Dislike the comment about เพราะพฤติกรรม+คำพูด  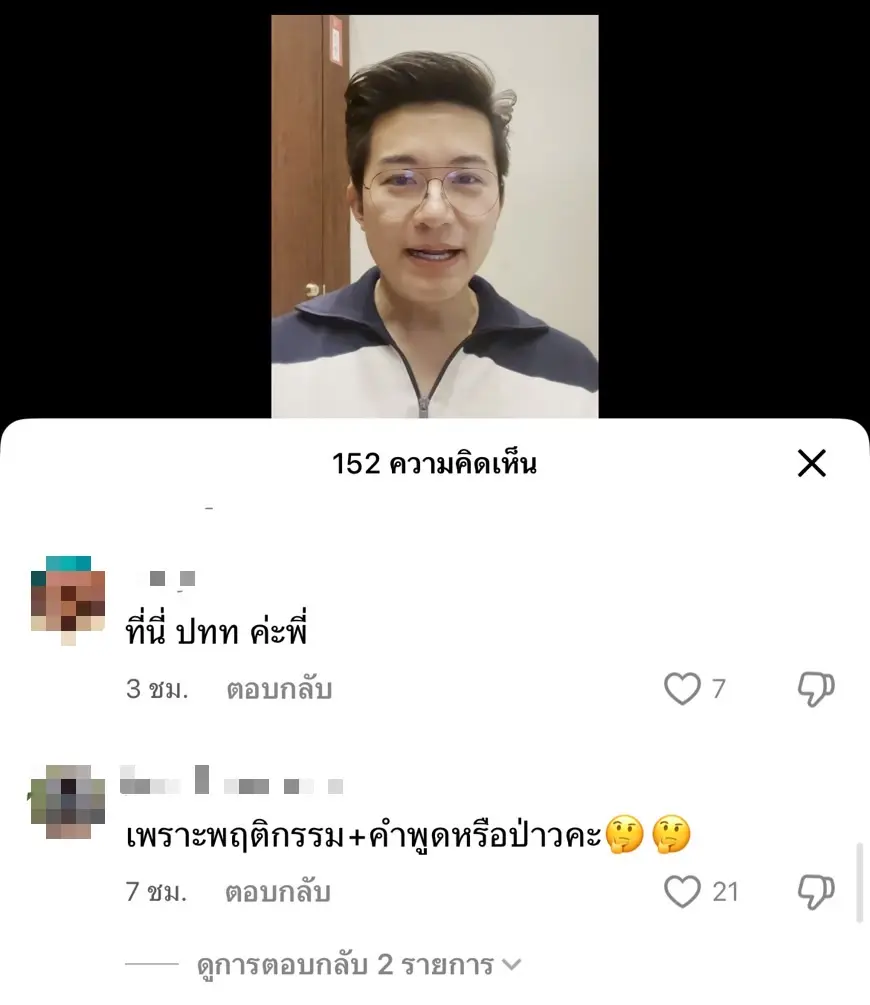point(816,892)
